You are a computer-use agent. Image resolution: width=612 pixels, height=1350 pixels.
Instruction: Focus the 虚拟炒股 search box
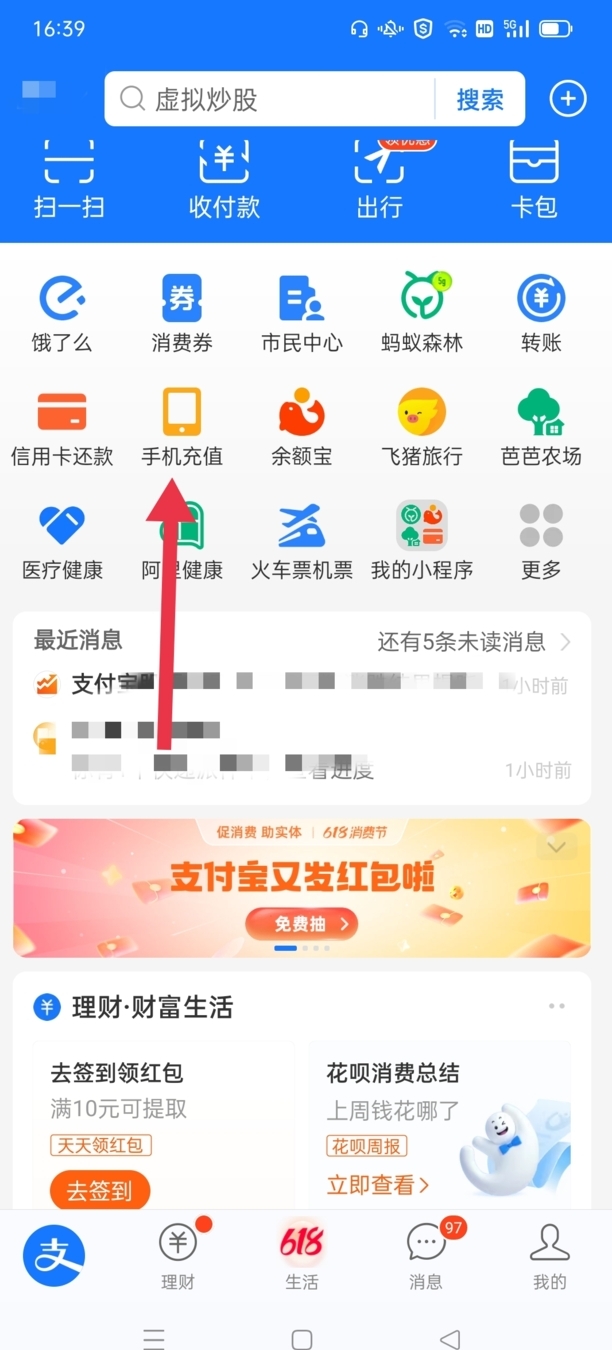pyautogui.click(x=270, y=99)
